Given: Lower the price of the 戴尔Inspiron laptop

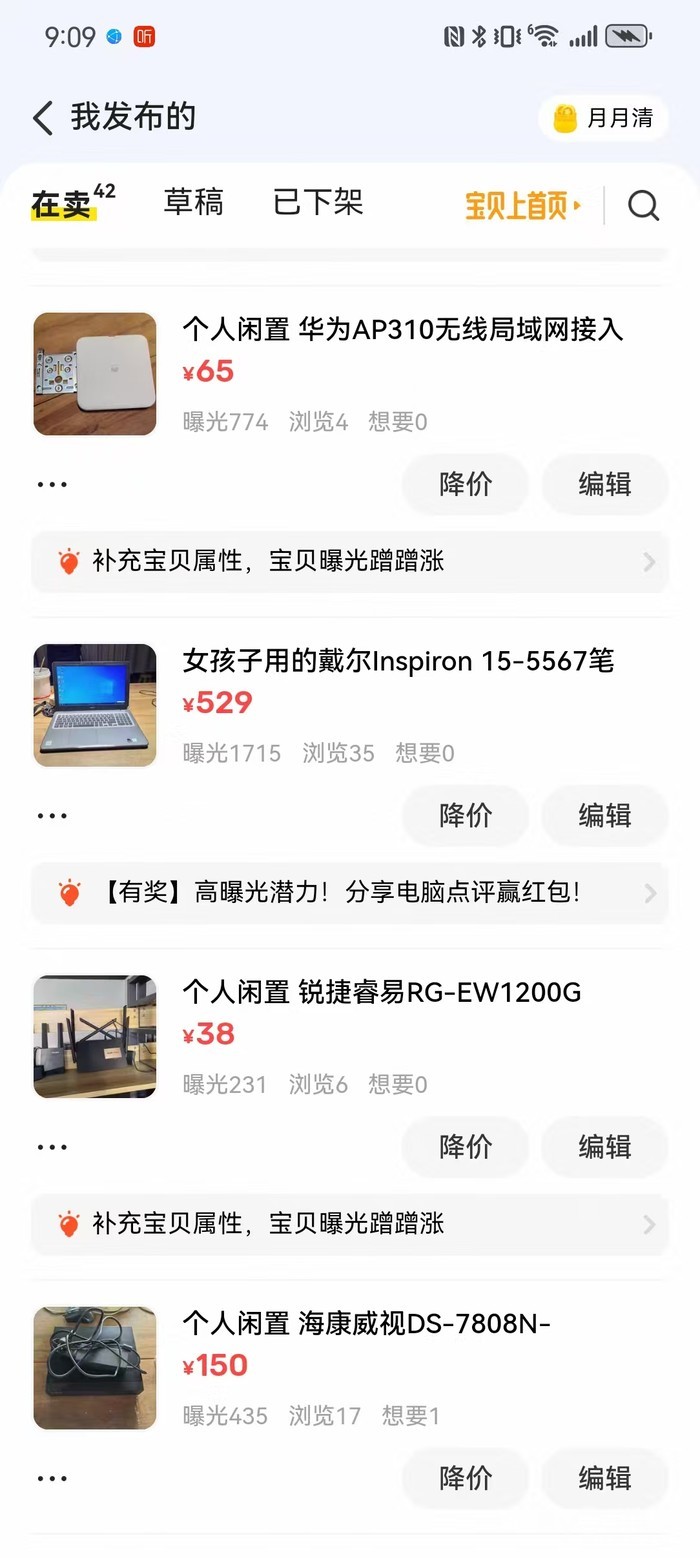Looking at the screenshot, I should pos(465,816).
